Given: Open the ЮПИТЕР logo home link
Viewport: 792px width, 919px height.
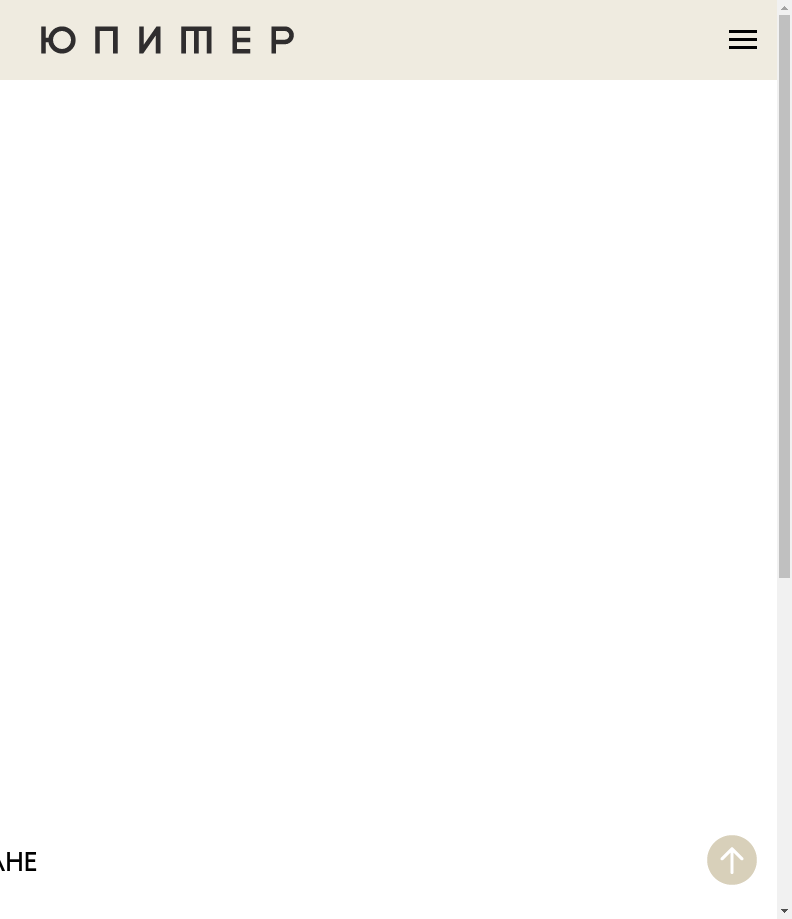Looking at the screenshot, I should (x=167, y=40).
